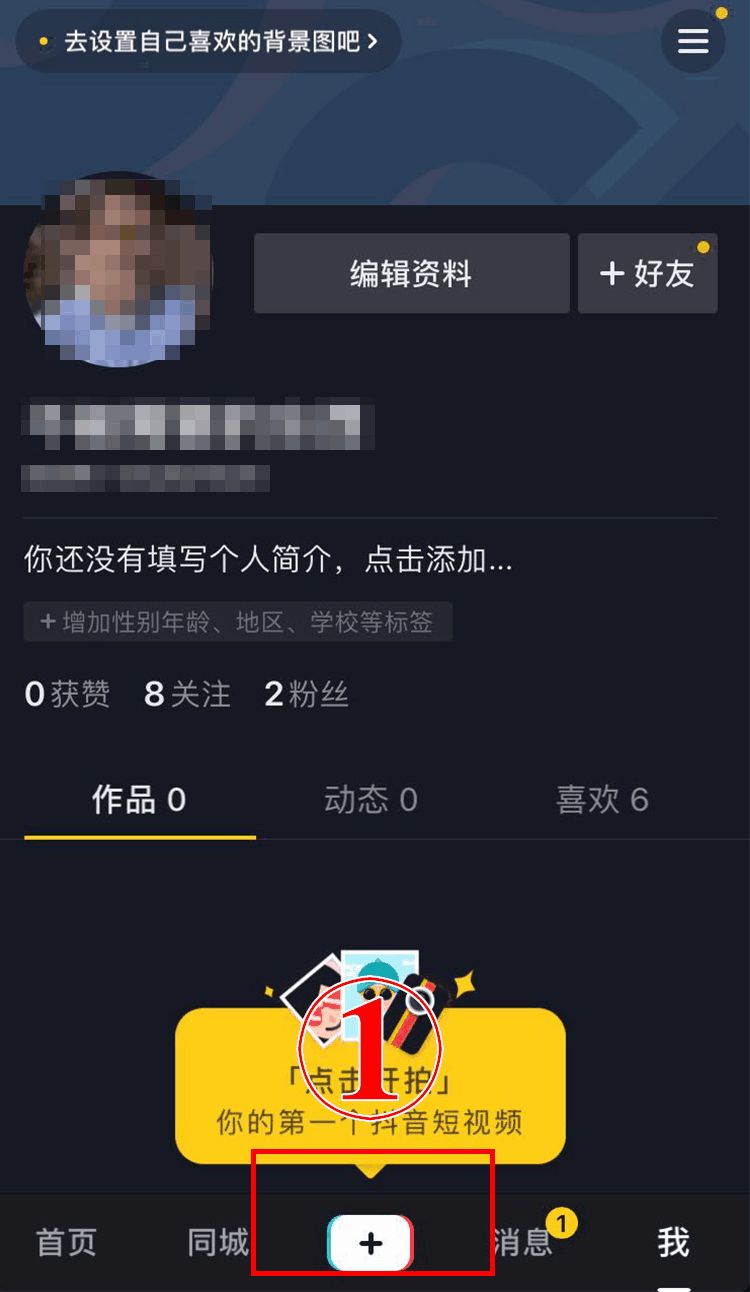Switch to the 动态 tab
Viewport: 750px width, 1292px height.
(x=370, y=800)
